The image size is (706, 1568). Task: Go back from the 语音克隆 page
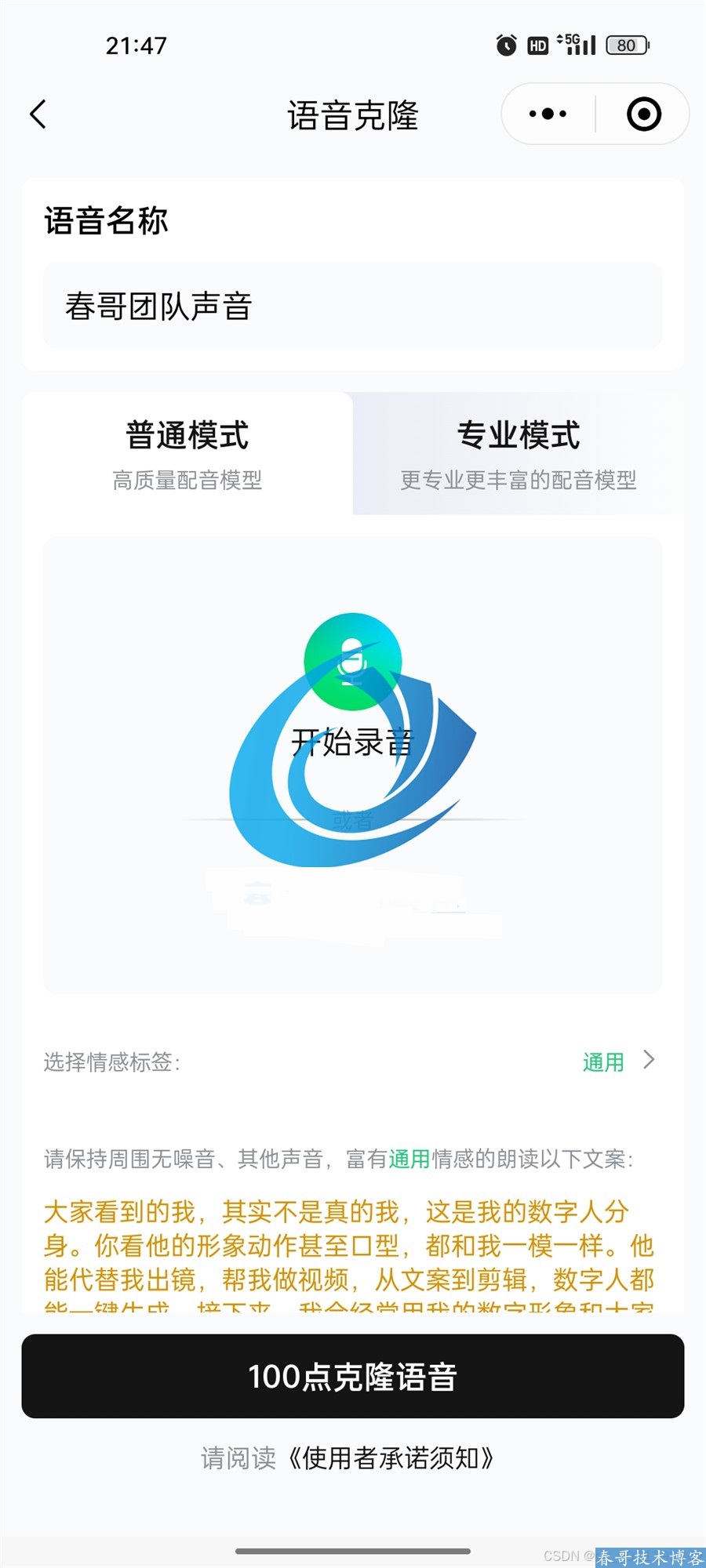click(38, 114)
